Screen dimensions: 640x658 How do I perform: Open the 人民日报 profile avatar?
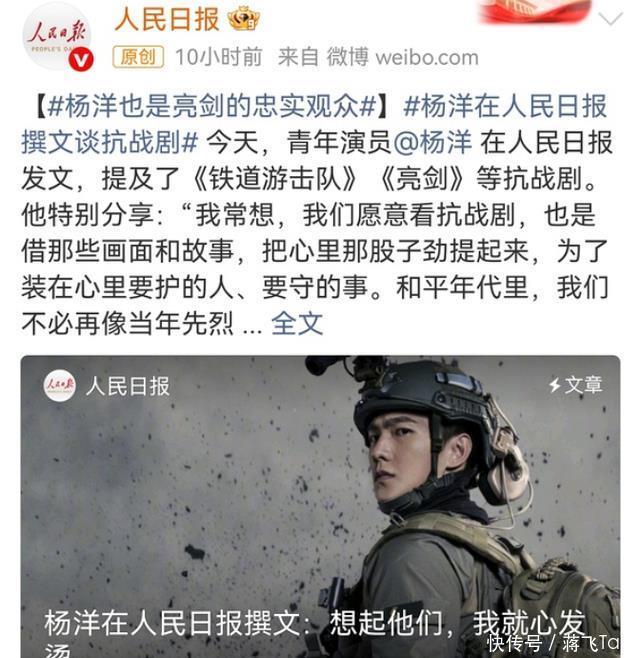pos(58,36)
